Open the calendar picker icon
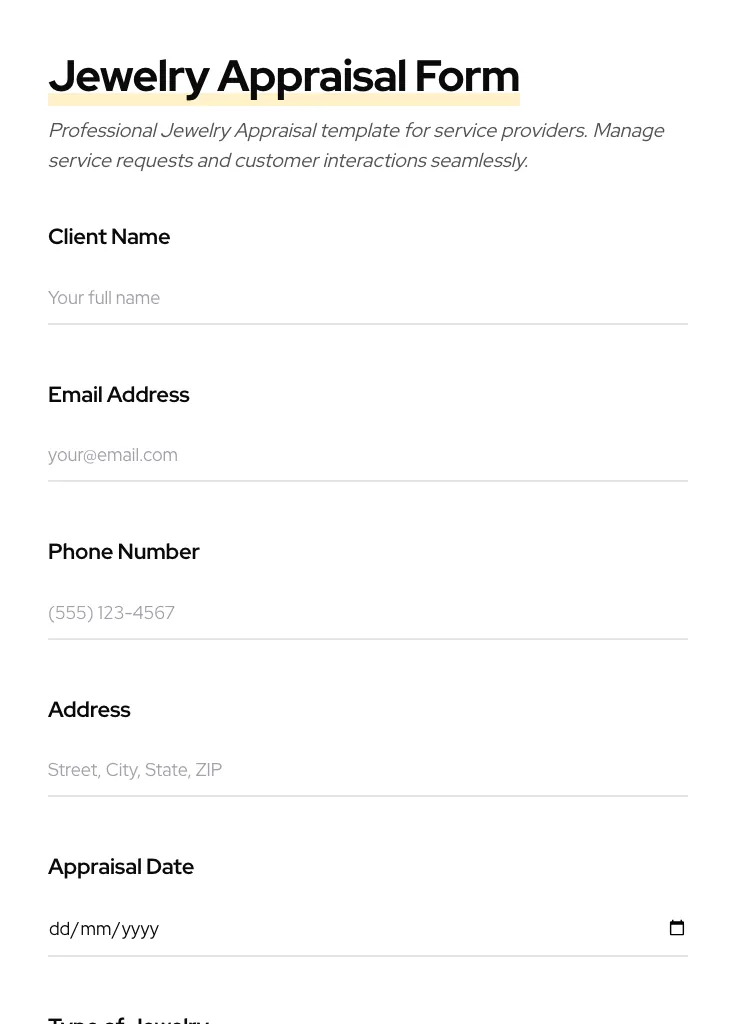736x1024 pixels. pos(677,929)
